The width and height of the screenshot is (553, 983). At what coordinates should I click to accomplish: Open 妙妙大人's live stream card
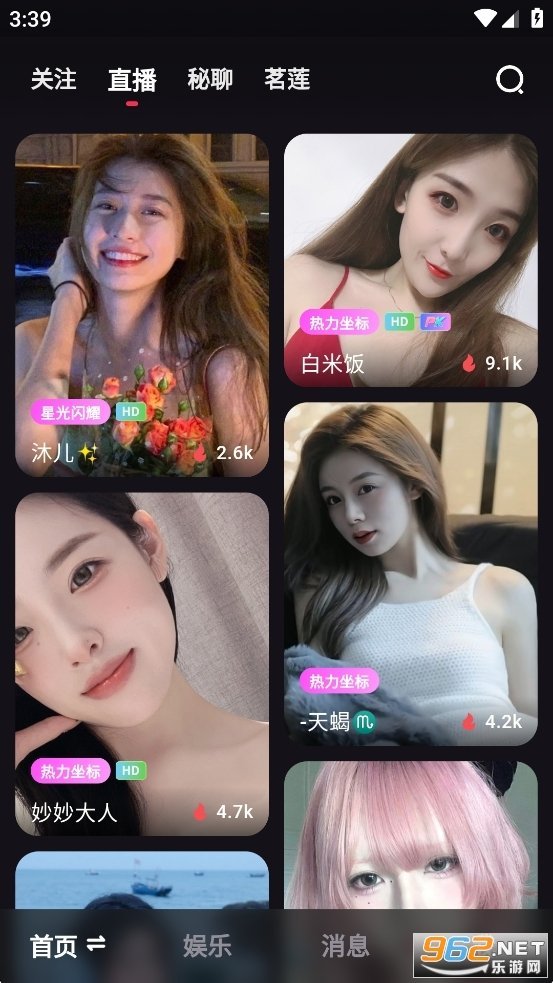coord(142,664)
